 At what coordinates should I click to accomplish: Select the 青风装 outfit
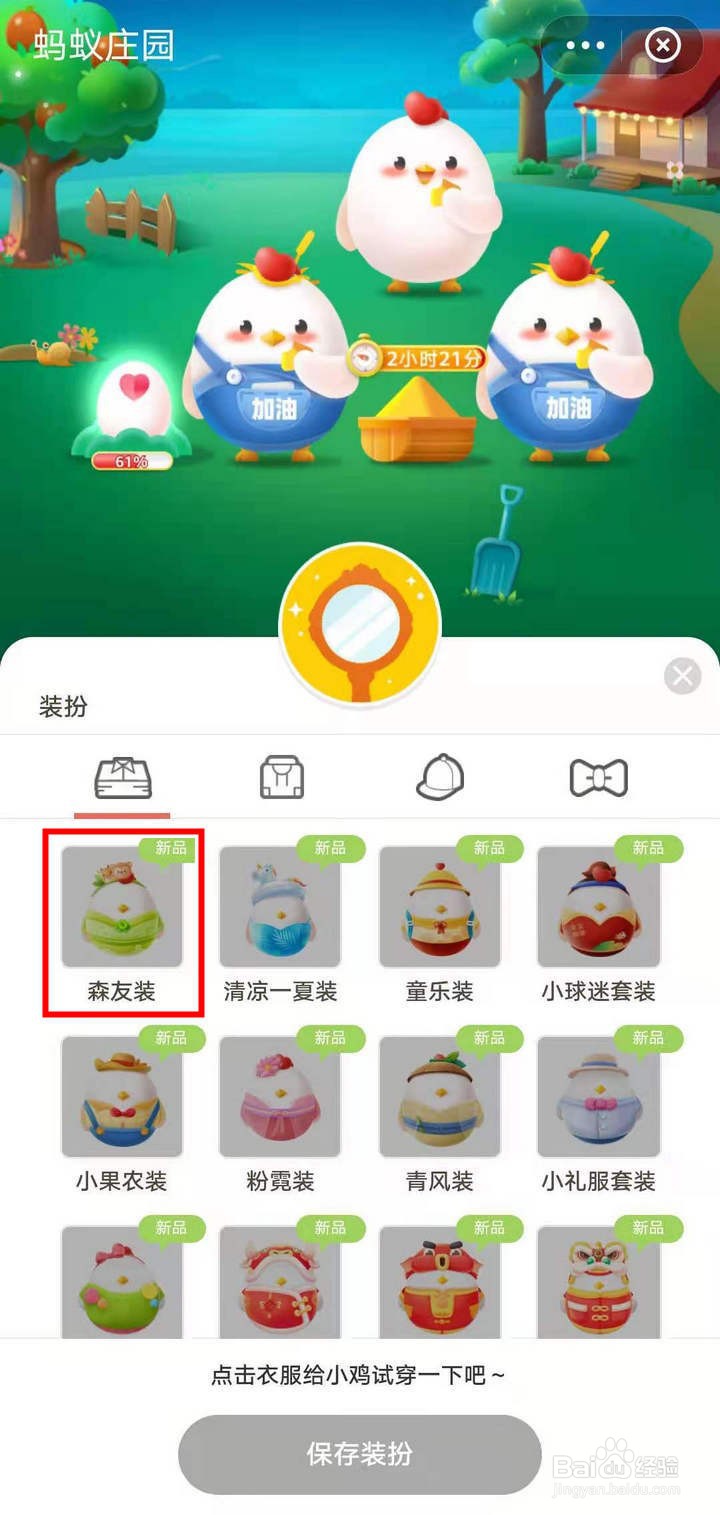439,1097
